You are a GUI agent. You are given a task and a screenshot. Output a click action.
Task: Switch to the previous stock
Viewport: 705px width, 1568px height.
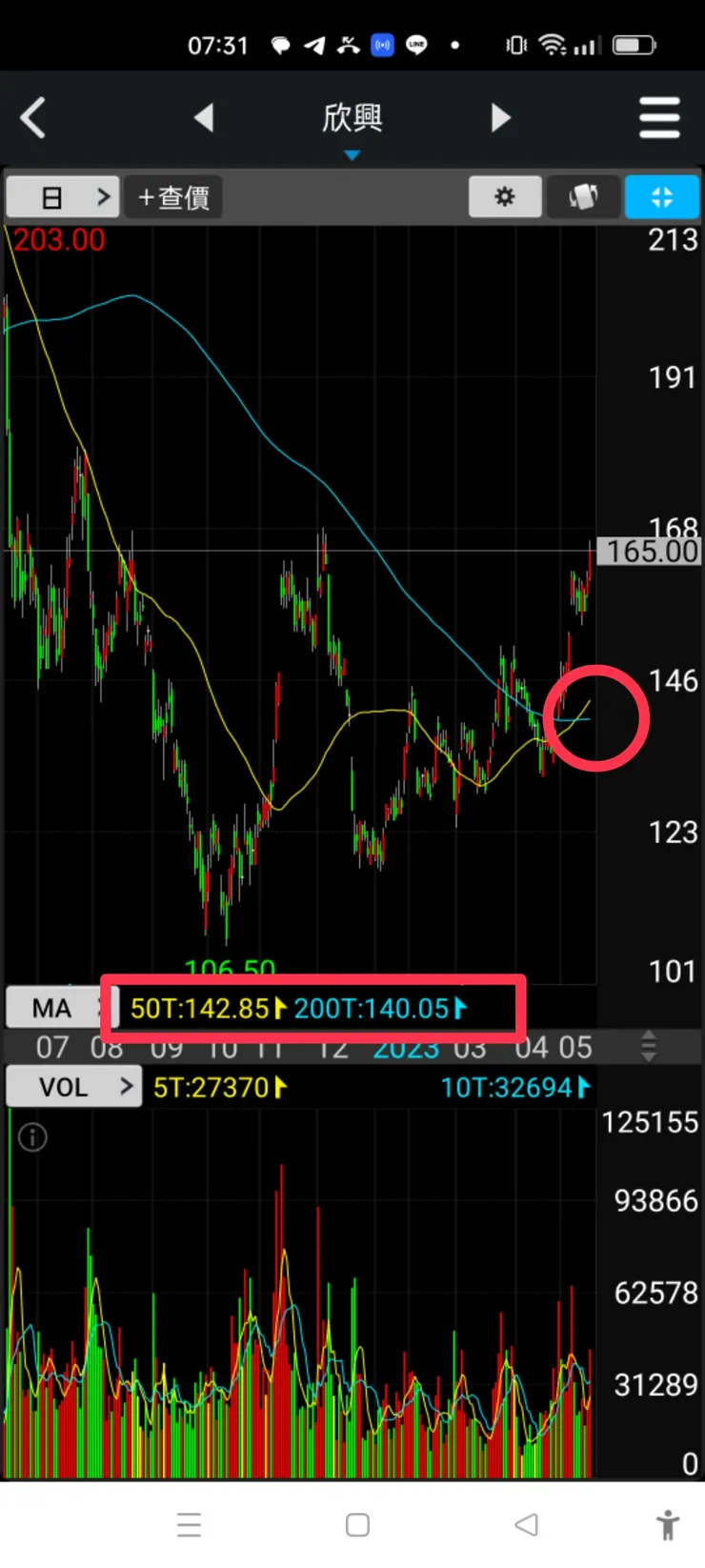pyautogui.click(x=204, y=118)
